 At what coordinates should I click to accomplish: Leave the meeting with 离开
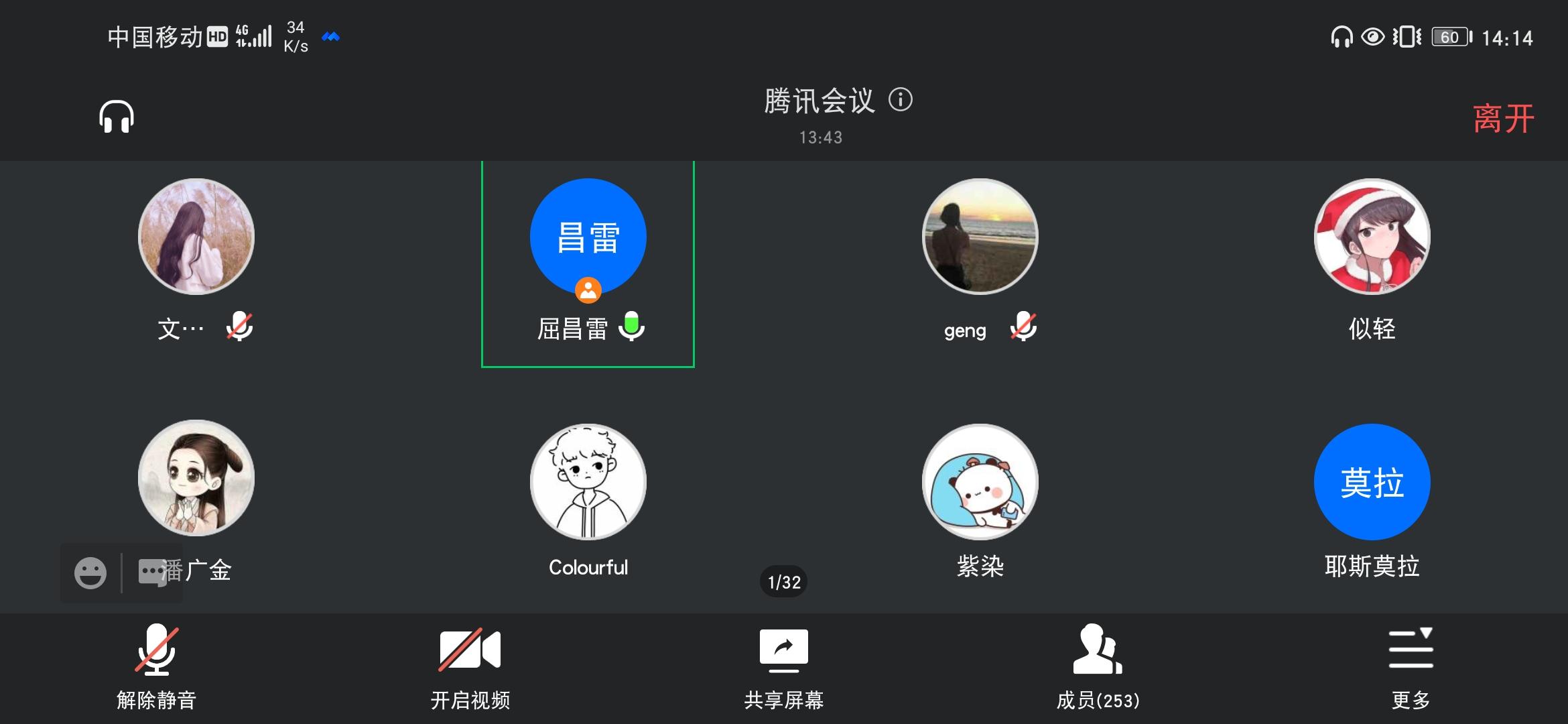(1503, 119)
